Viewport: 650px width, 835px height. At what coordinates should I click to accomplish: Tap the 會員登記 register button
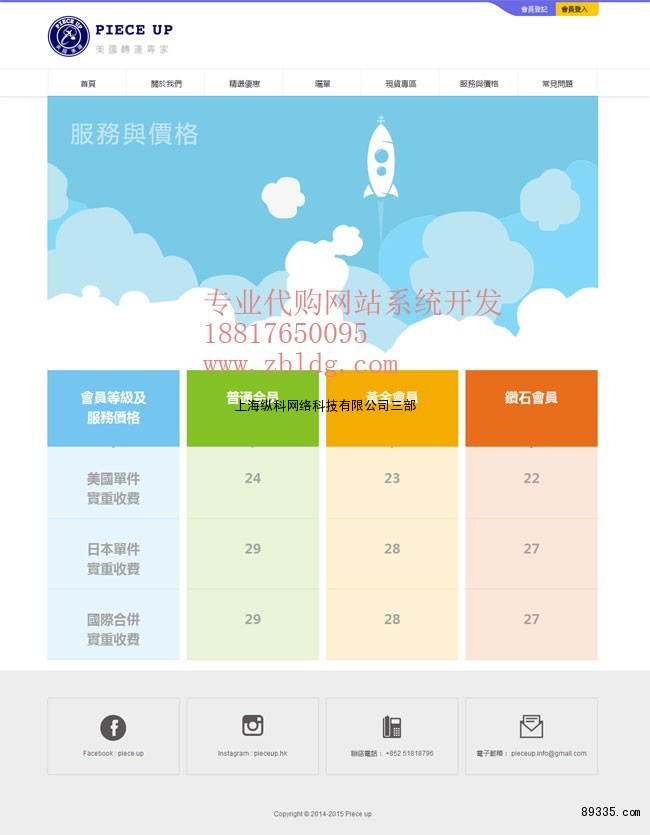coord(535,9)
